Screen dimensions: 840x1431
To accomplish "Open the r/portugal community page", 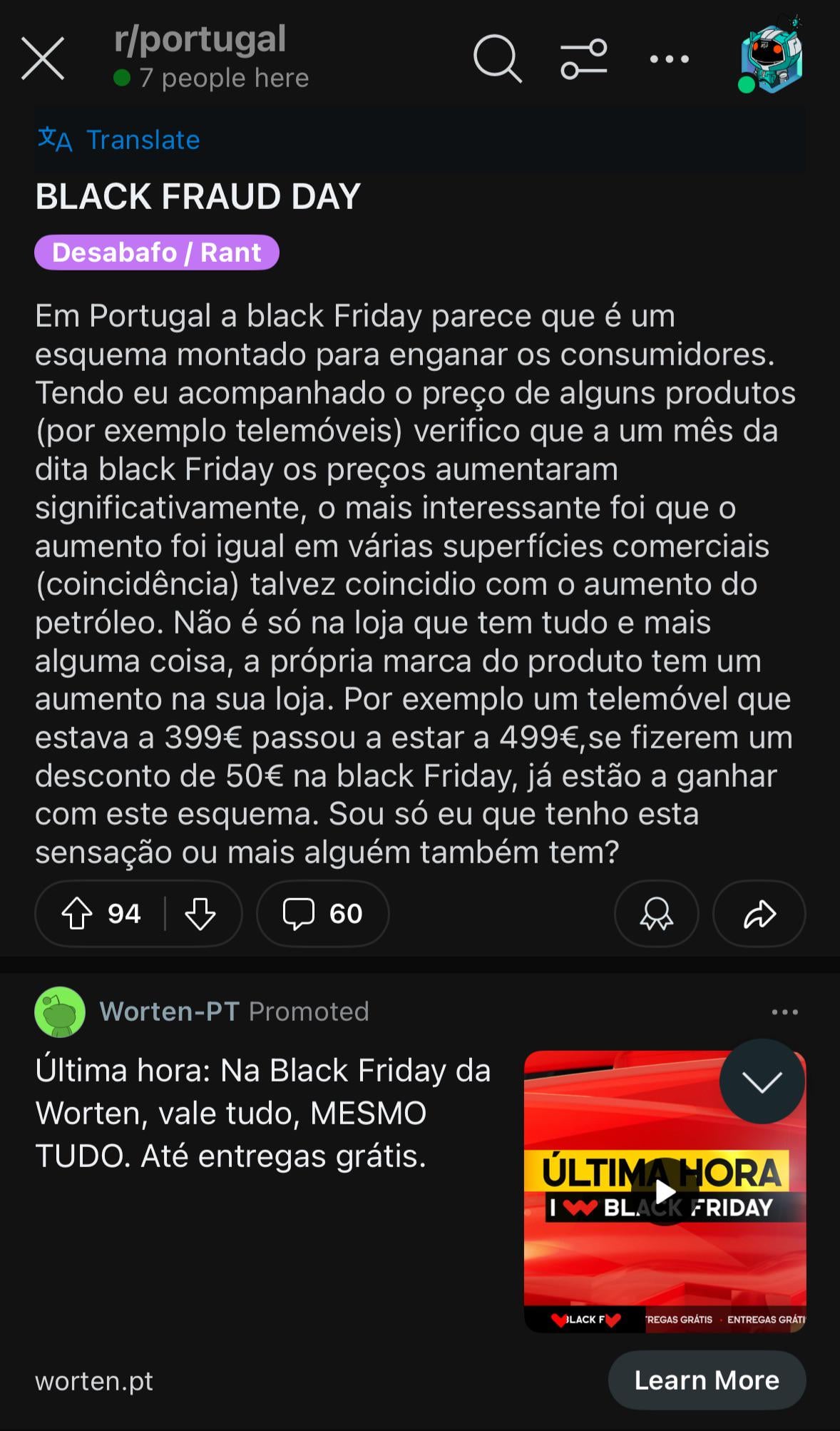I will pyautogui.click(x=200, y=39).
